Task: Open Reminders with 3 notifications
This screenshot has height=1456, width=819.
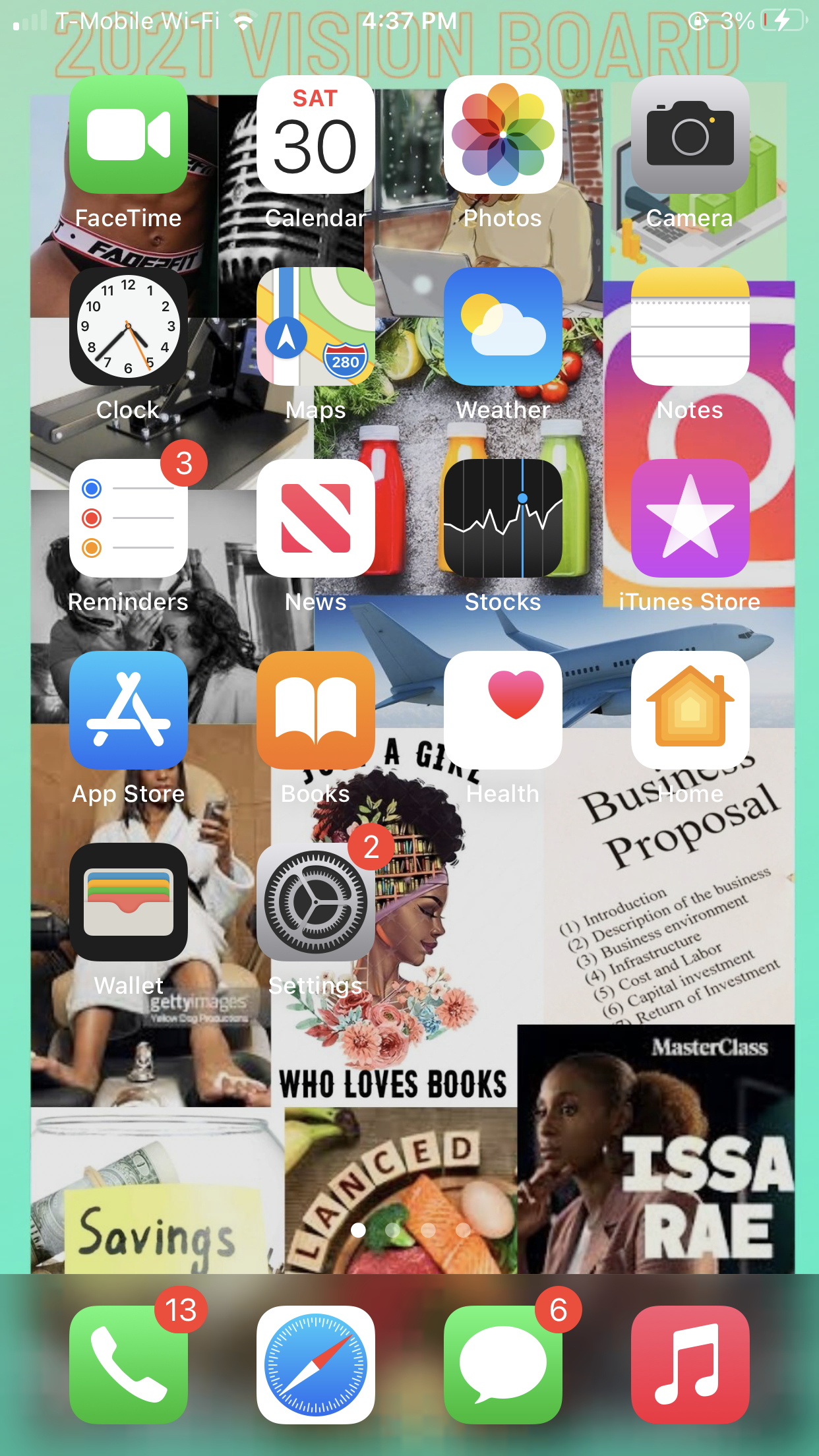Action: coord(129,518)
